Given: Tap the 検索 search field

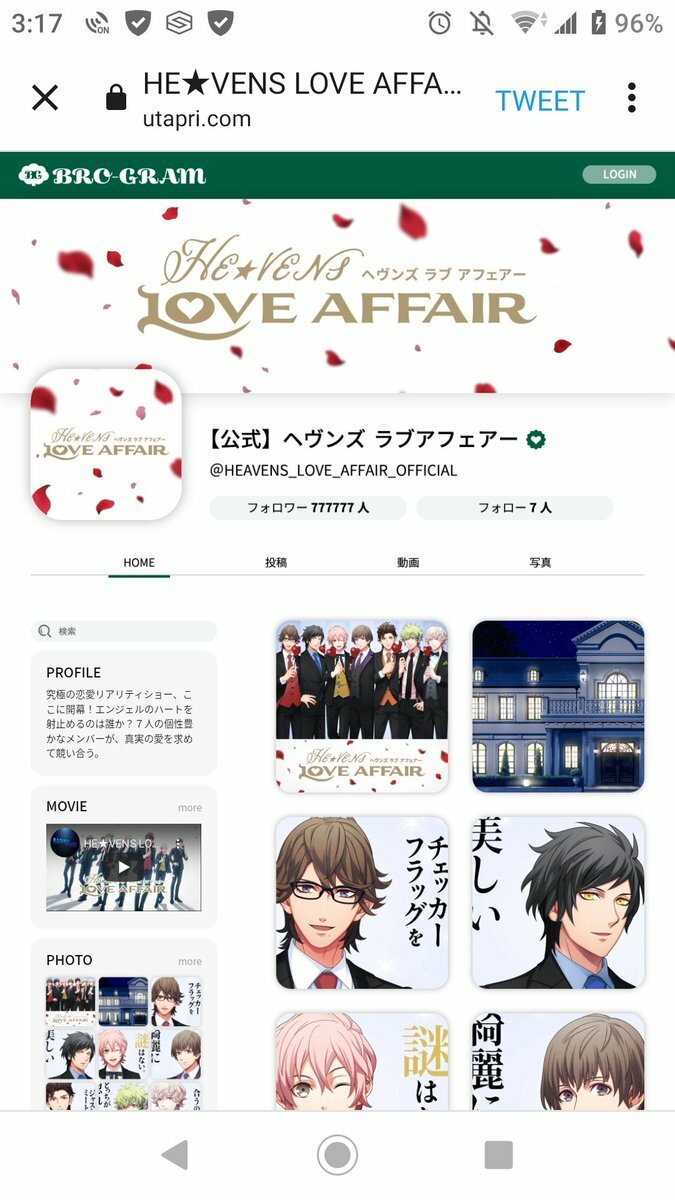Looking at the screenshot, I should pos(124,631).
